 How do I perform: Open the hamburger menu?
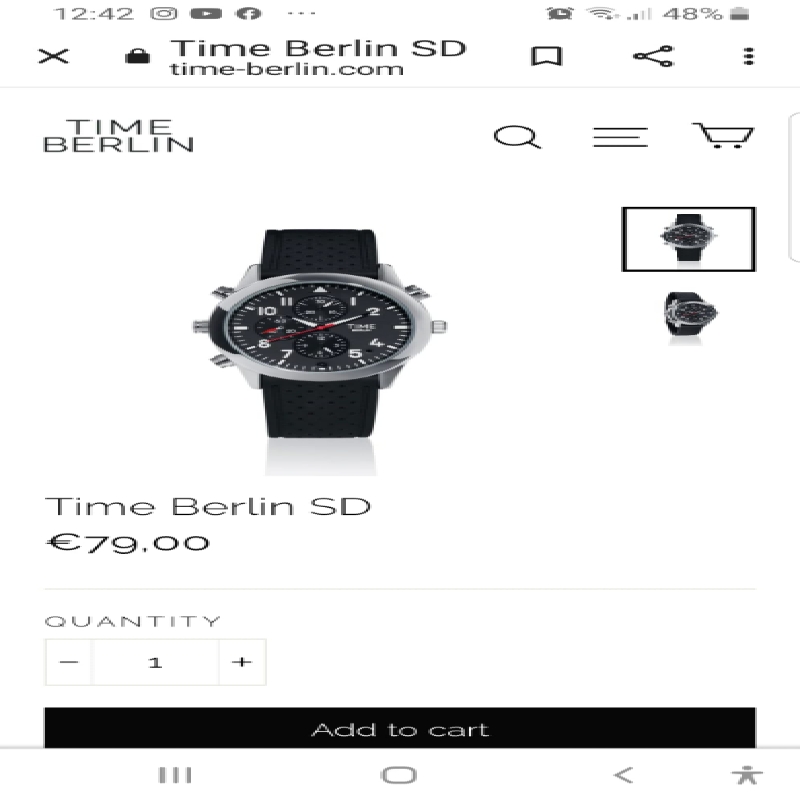[620, 137]
